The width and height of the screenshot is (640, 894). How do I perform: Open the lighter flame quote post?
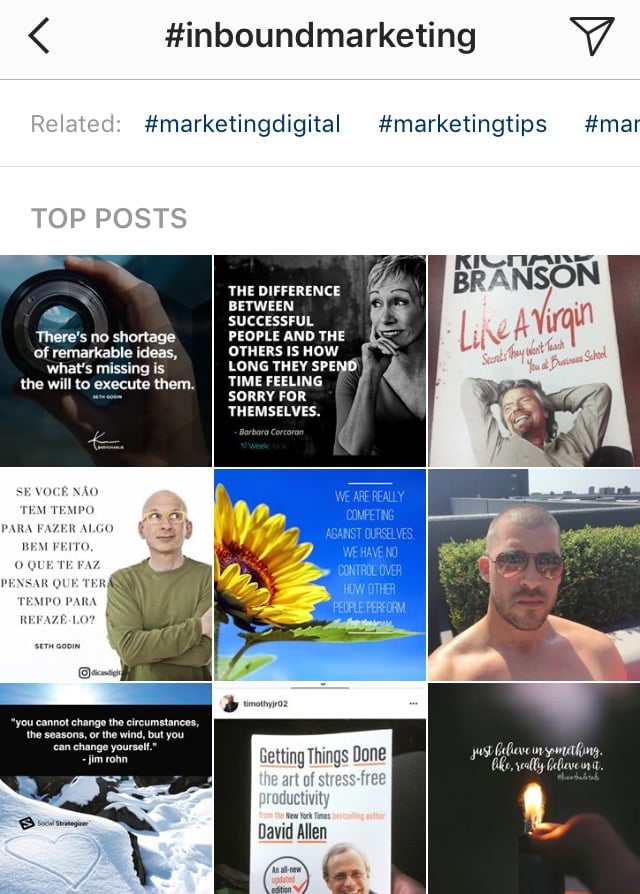coord(534,789)
